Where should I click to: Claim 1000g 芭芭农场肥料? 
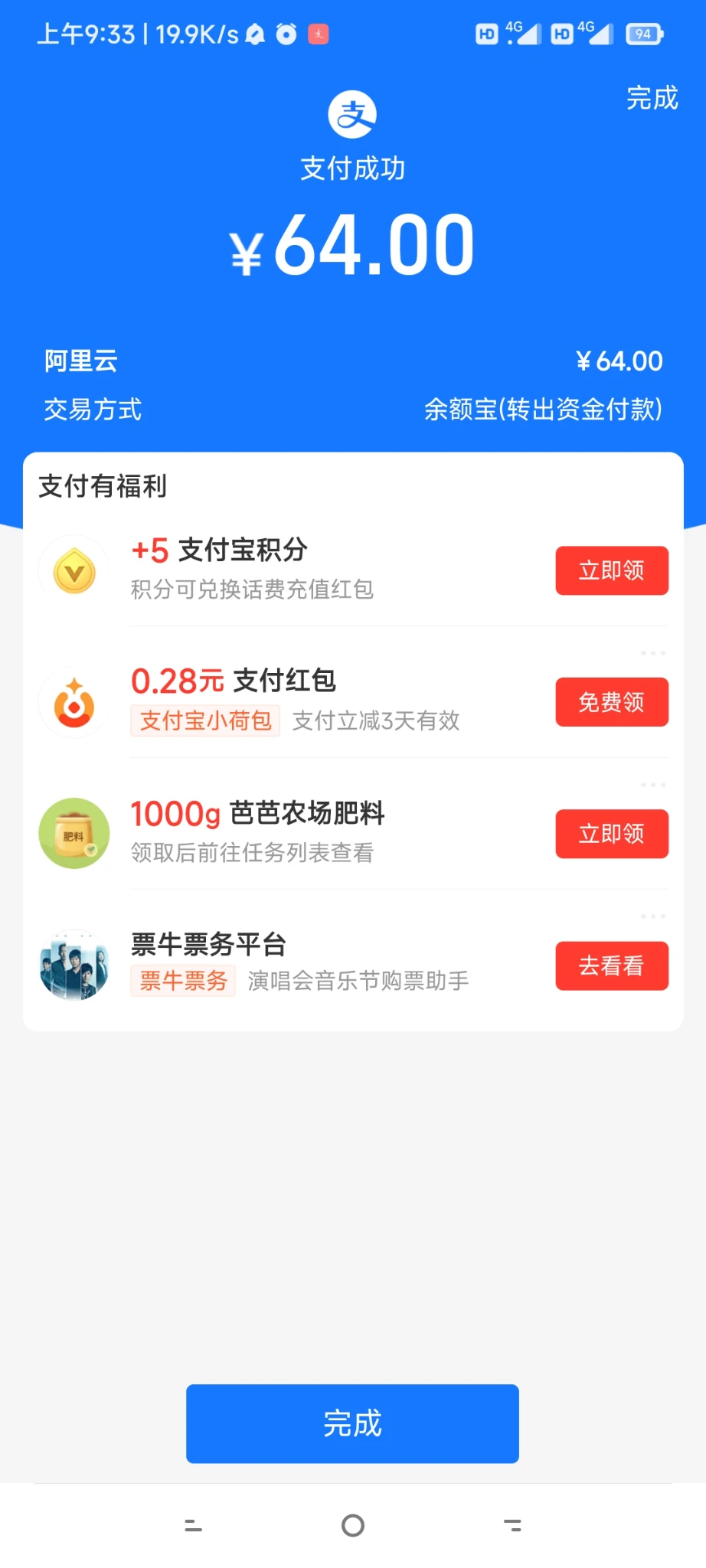point(611,834)
